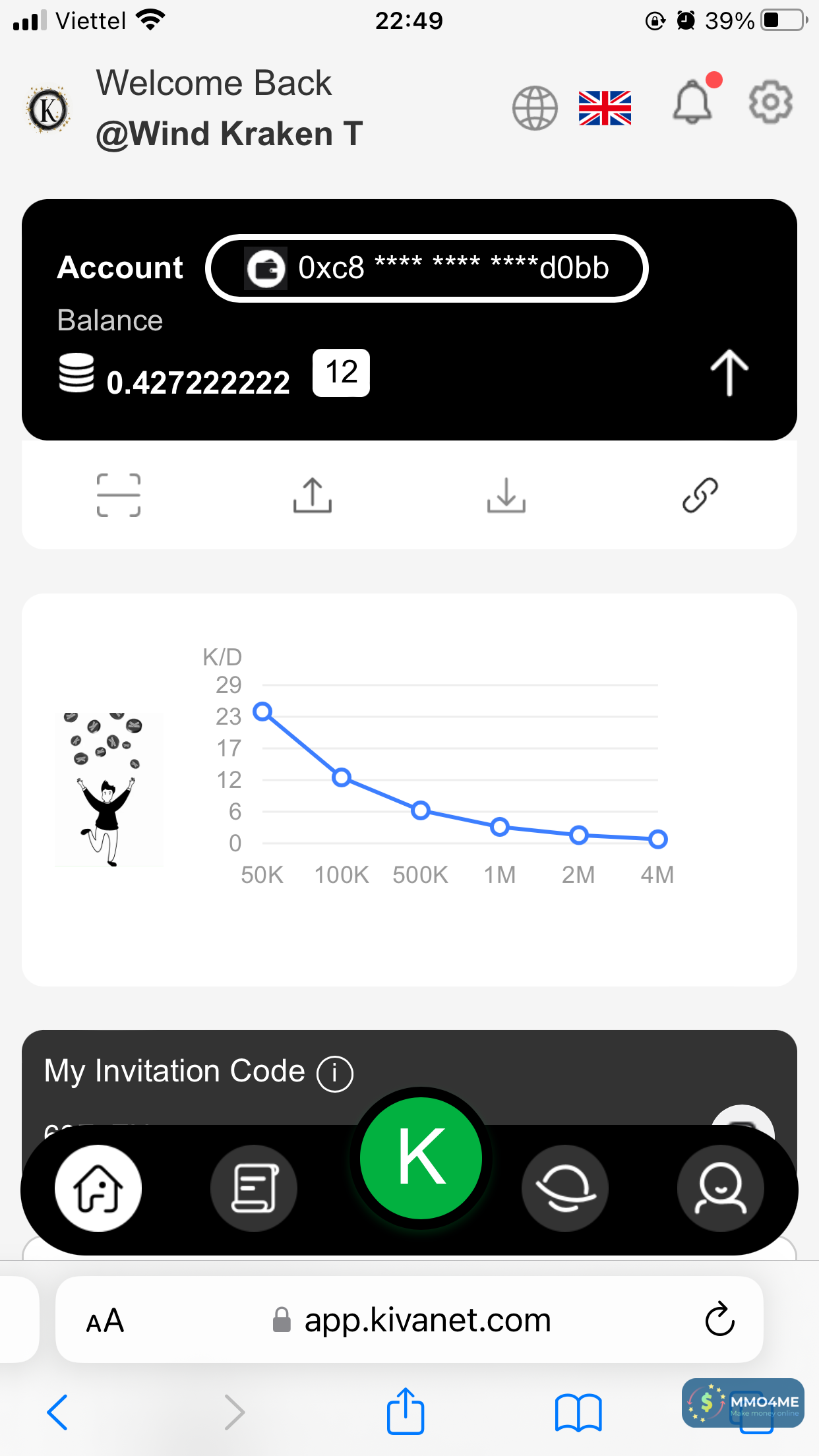Open the notifications bell

[x=693, y=103]
